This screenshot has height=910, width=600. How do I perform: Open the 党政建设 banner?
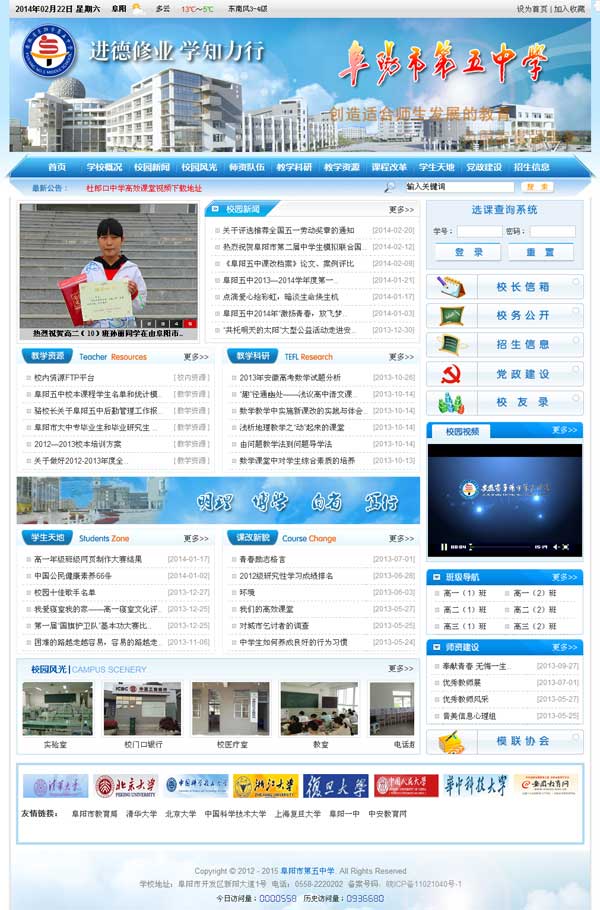(505, 374)
